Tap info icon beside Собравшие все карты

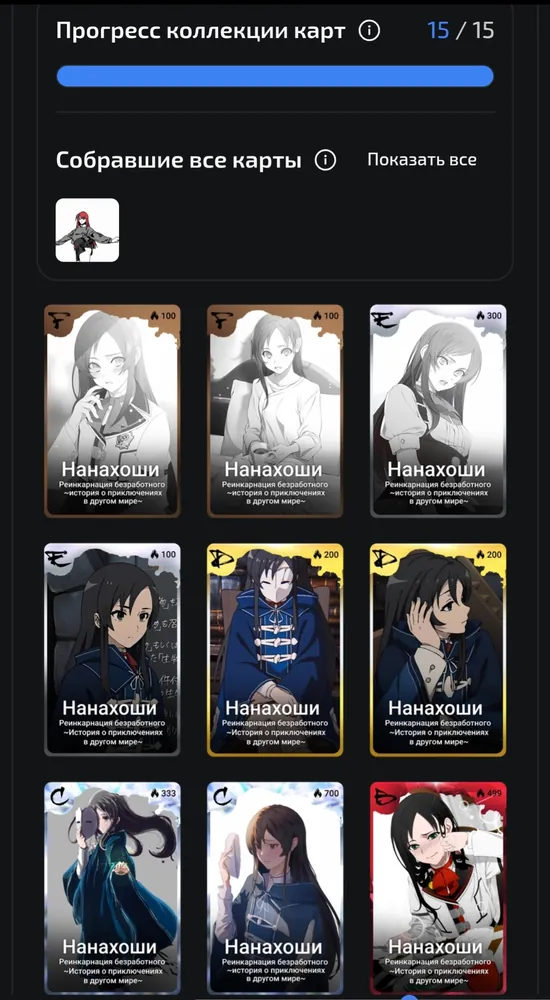coord(325,160)
